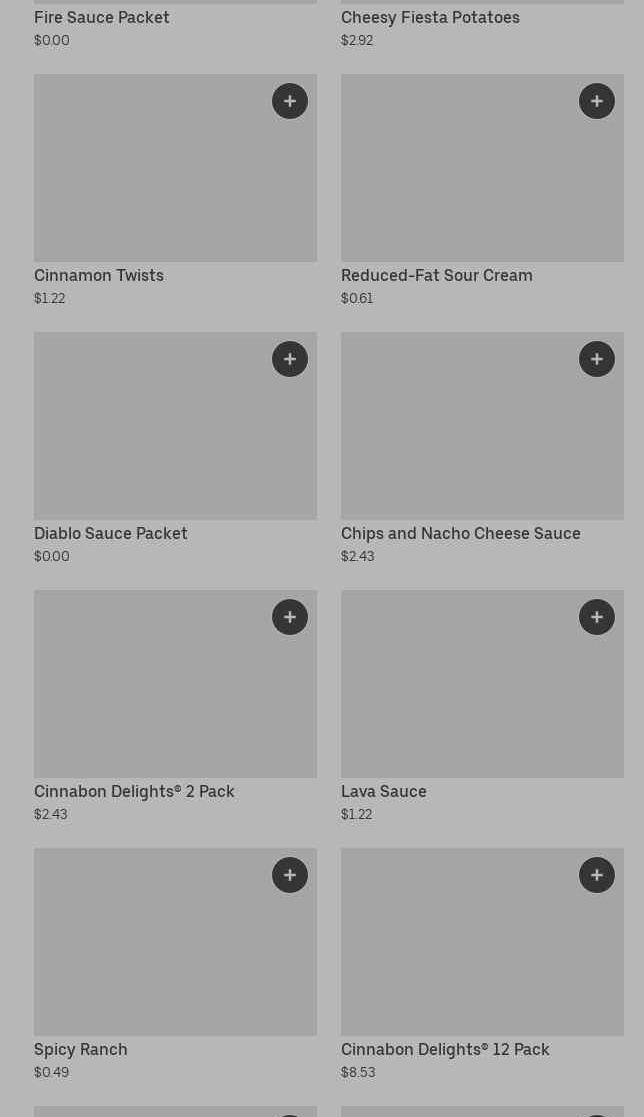Open Cheesy Fiesta Potatoes item
Viewport: 644px width, 1117px height.
click(x=430, y=18)
